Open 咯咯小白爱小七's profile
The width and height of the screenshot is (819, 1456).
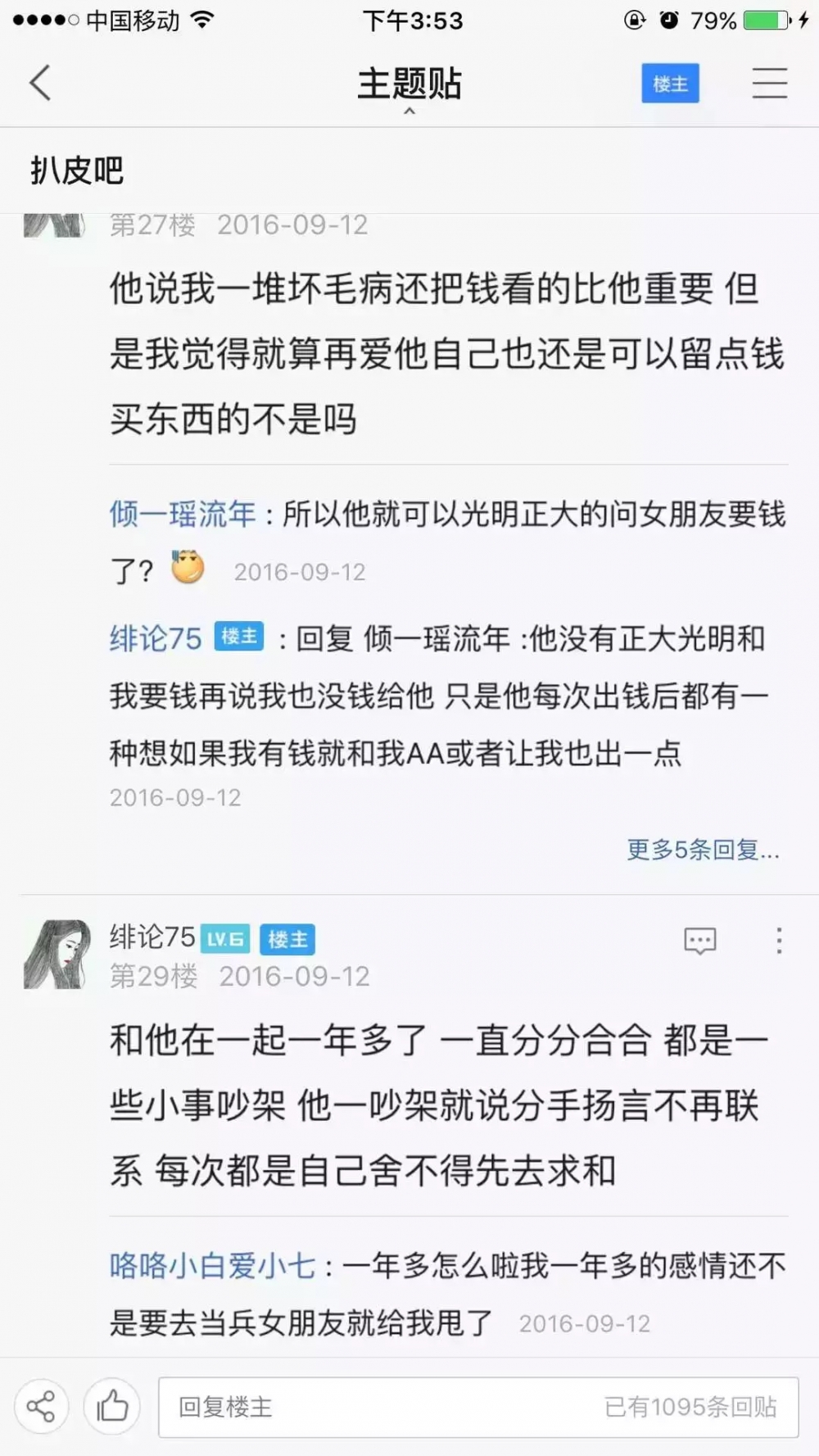click(x=212, y=1266)
